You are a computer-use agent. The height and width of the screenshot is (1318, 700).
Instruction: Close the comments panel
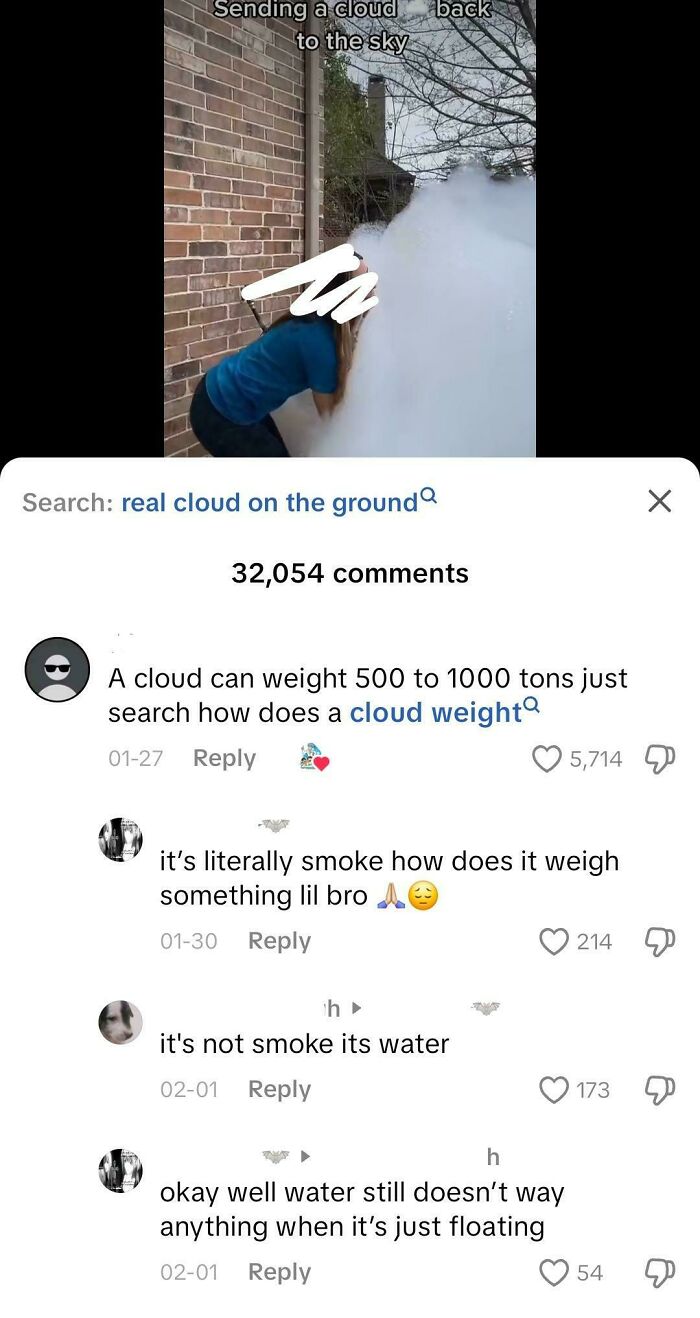pos(659,501)
